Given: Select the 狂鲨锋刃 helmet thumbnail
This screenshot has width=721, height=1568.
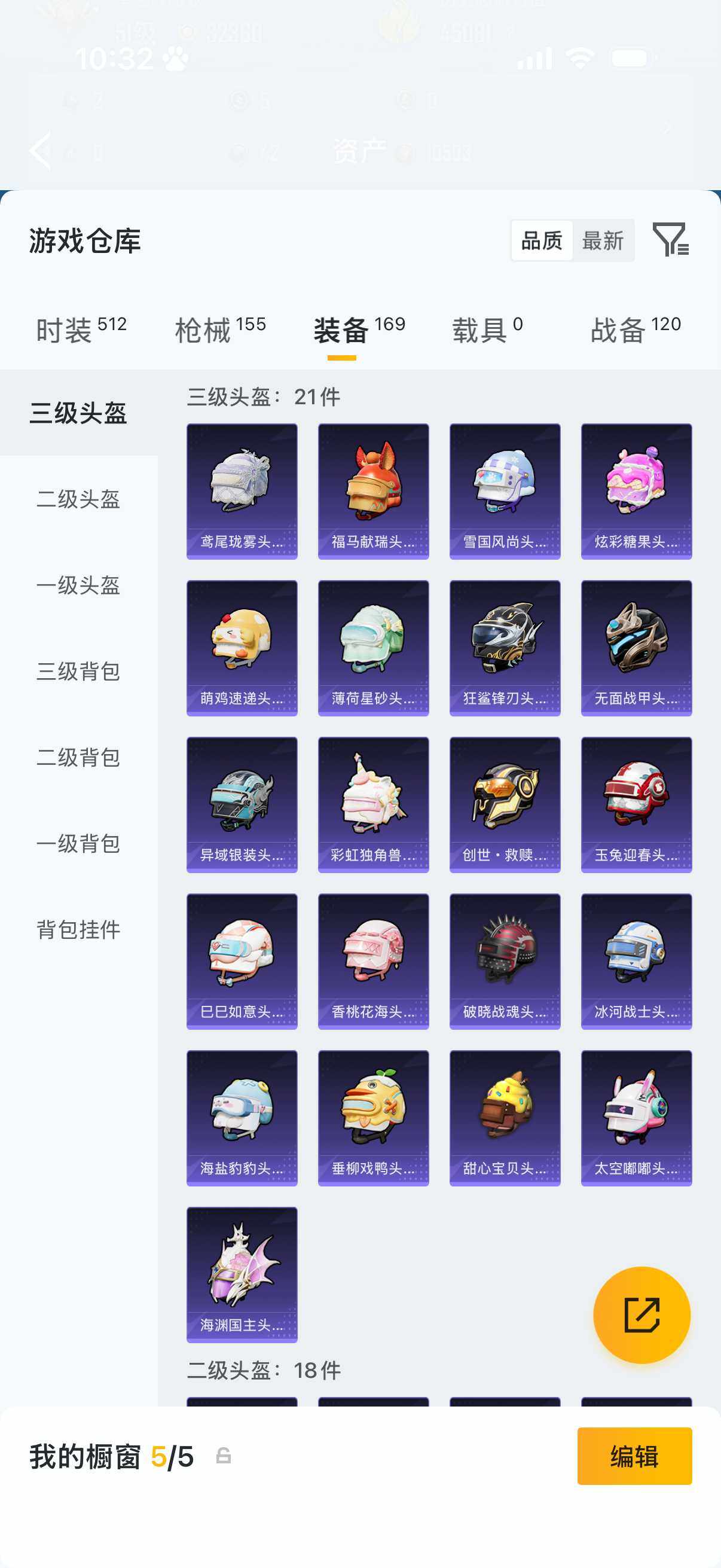Looking at the screenshot, I should [505, 647].
